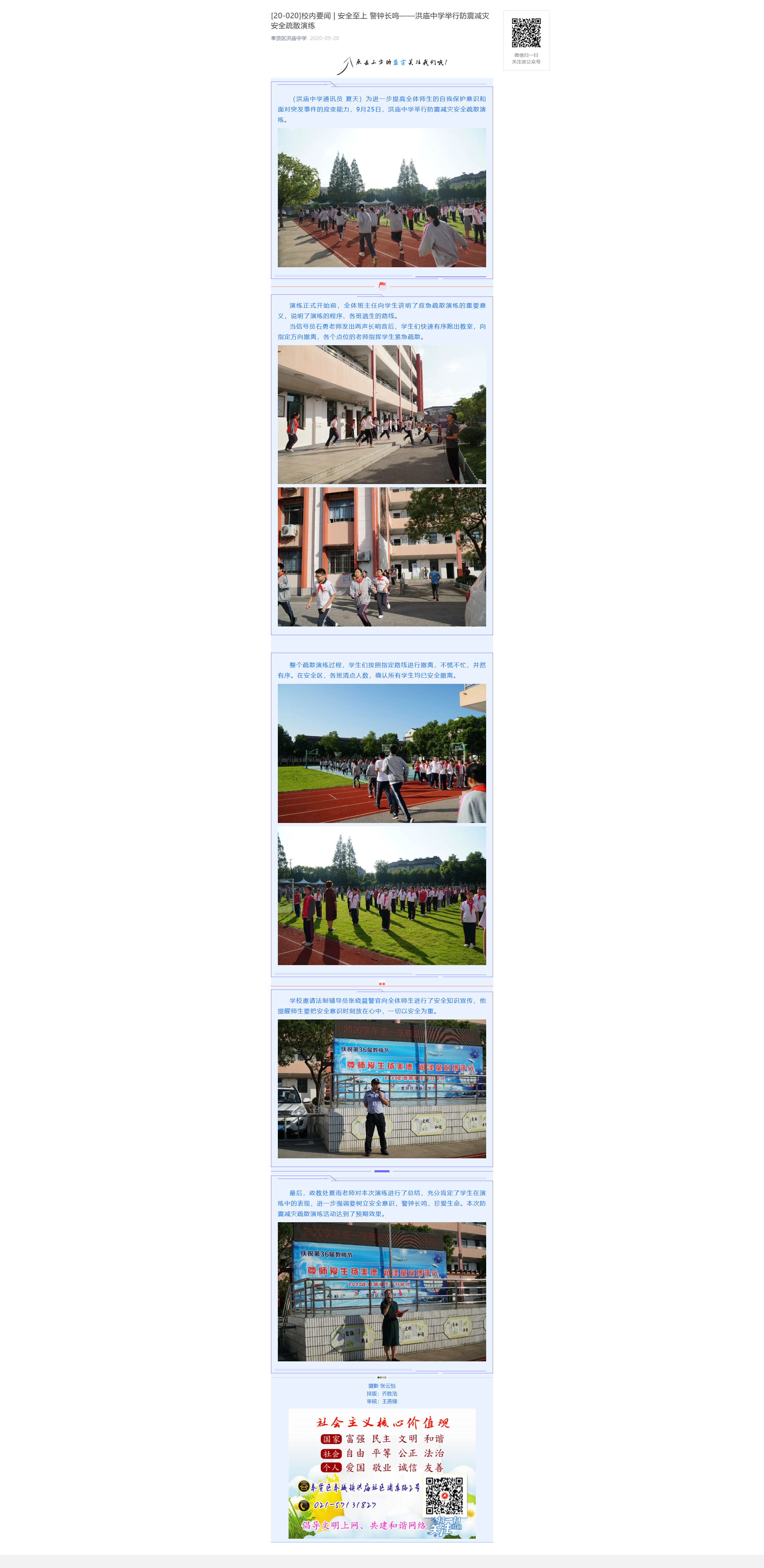Open the 奉贤区洪庙中学 account link
Image resolution: width=764 pixels, height=1568 pixels.
288,38
